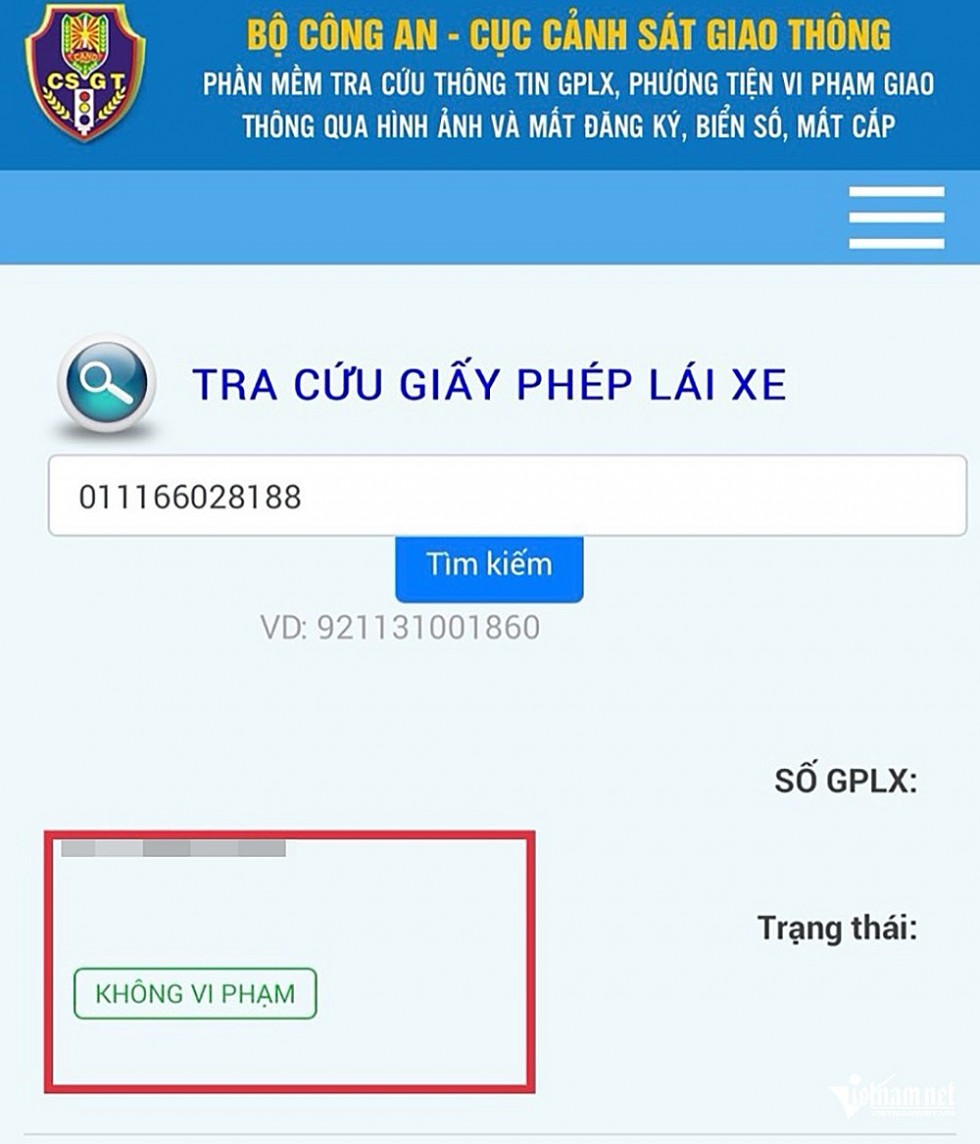This screenshot has height=1144, width=980.
Task: Click the example number VD: 921131001860
Action: pos(400,625)
